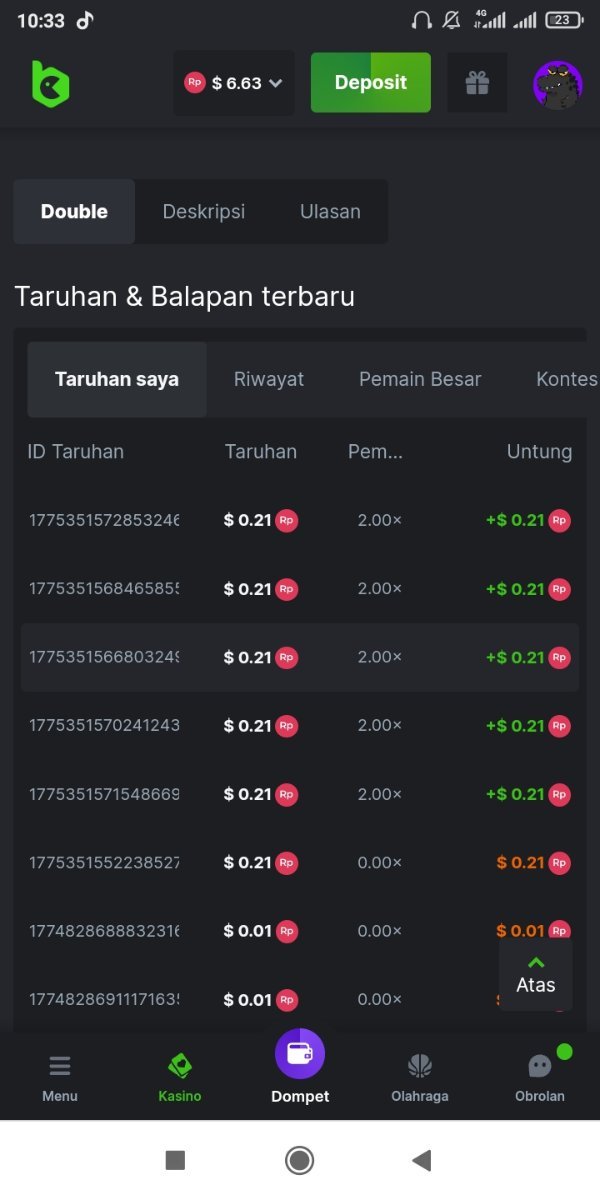Show the Riwayat tab
Image resolution: width=600 pixels, height=1200 pixels.
[269, 379]
